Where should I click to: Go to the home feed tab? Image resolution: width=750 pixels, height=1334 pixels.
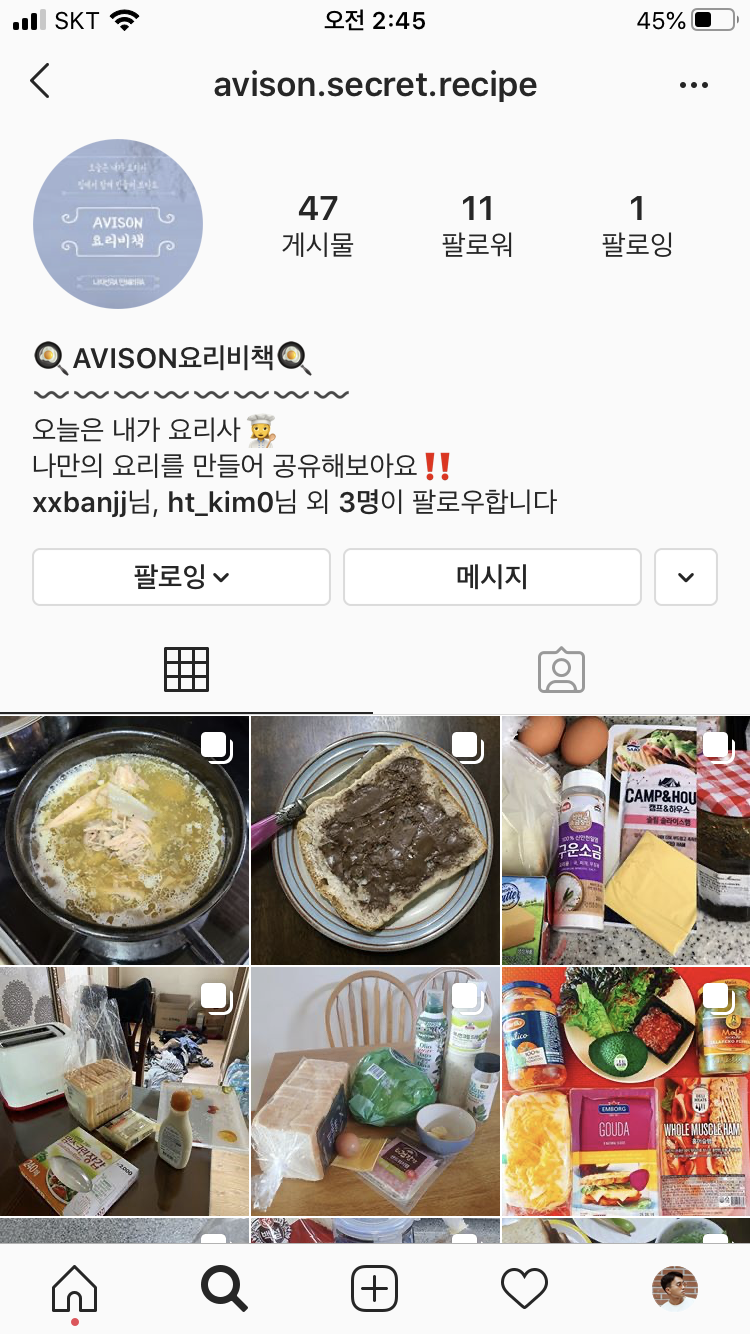coord(75,1289)
